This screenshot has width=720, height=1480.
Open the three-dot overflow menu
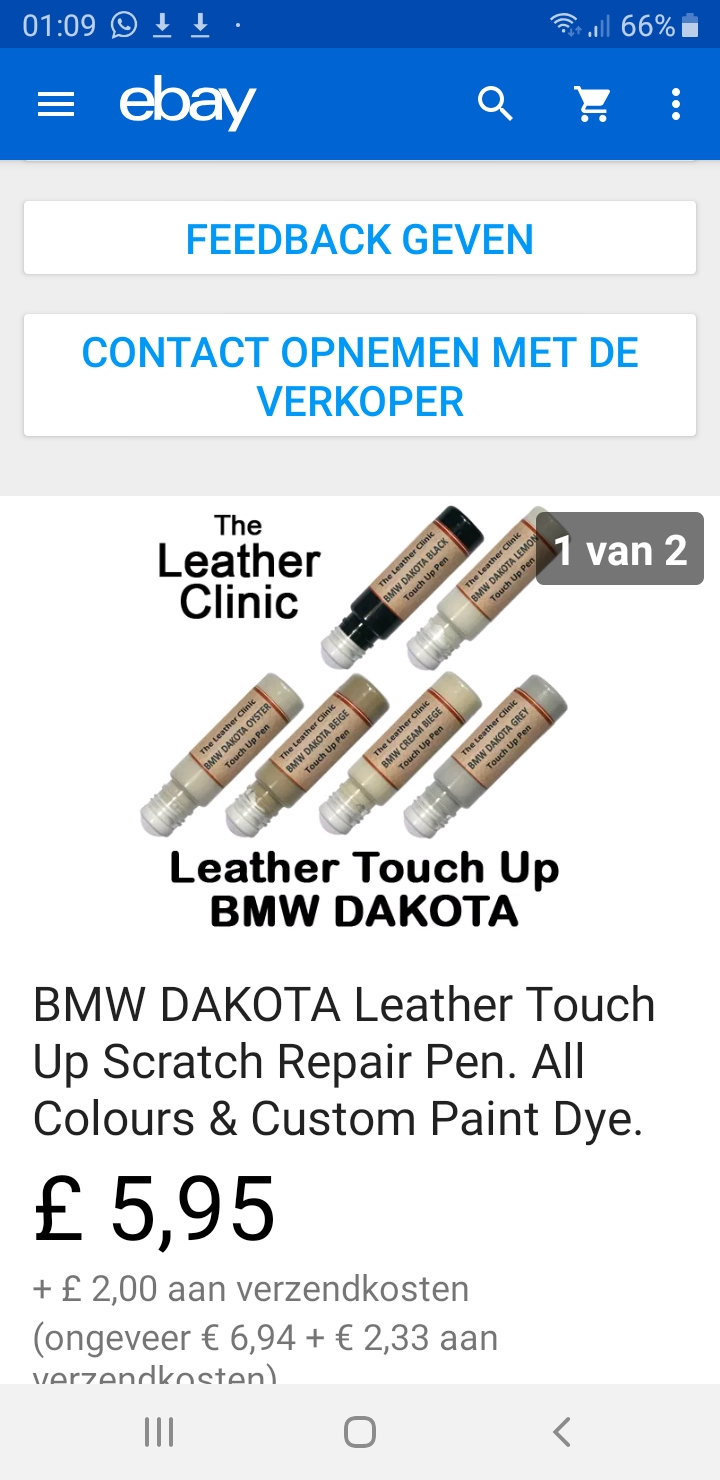pyautogui.click(x=676, y=104)
